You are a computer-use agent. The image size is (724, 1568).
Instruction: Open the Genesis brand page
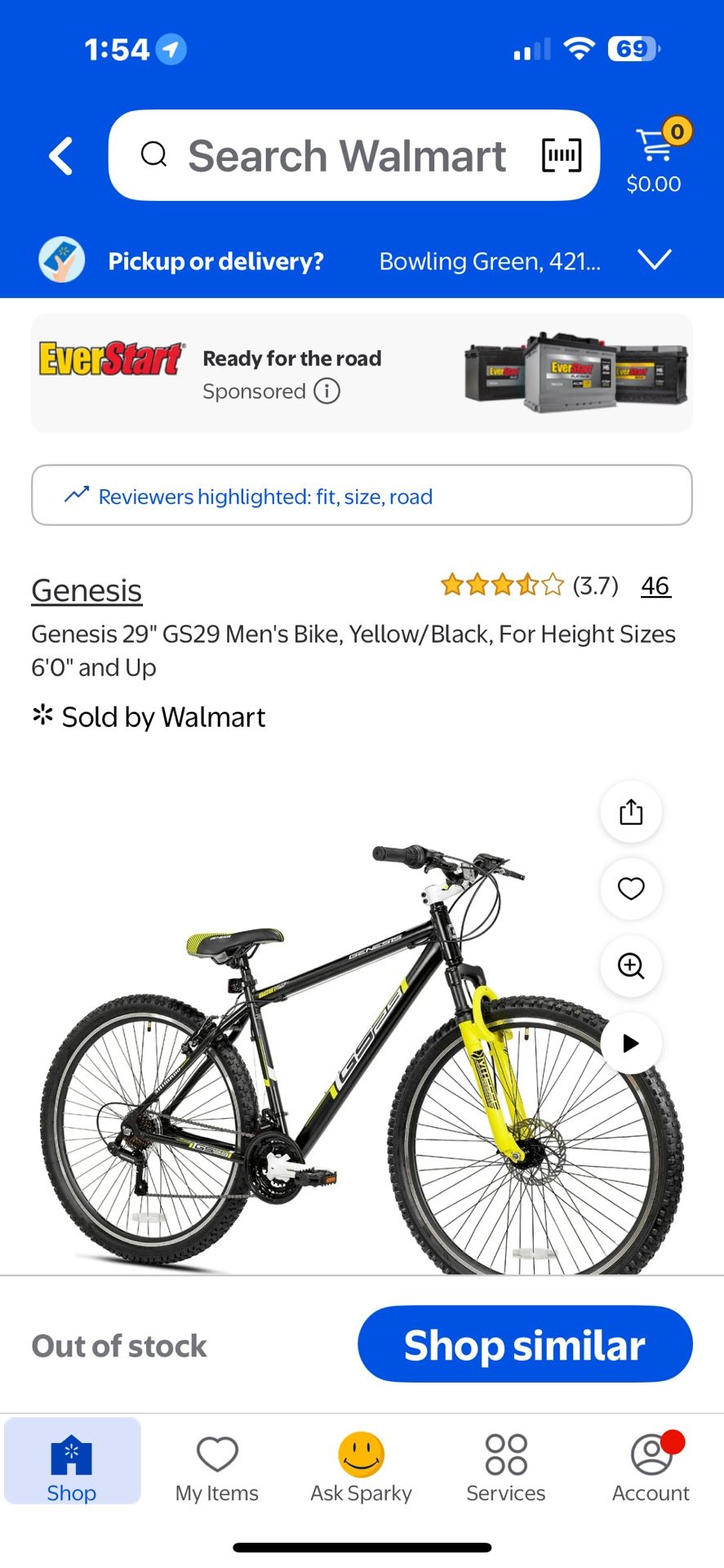(86, 589)
